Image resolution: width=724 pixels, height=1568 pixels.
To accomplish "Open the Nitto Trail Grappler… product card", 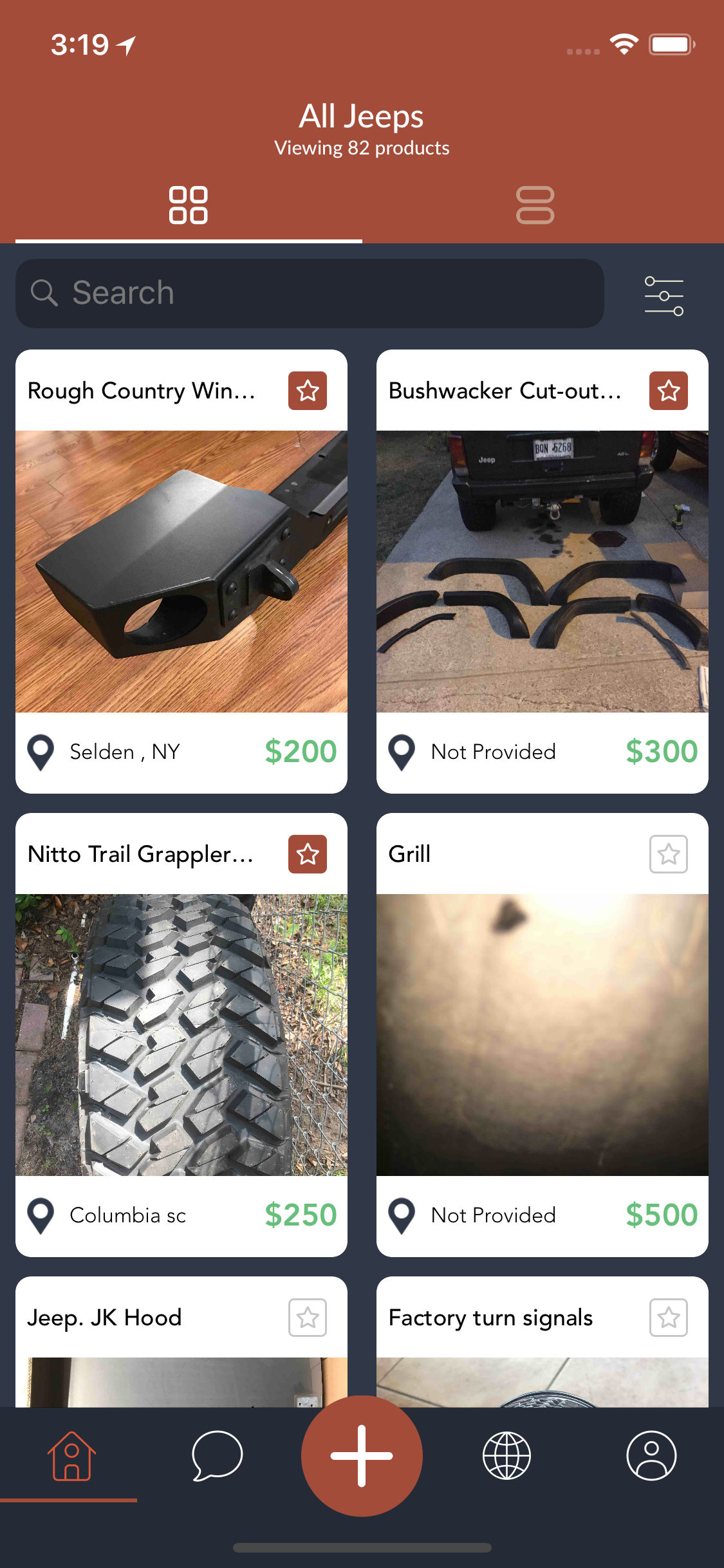I will click(181, 1035).
